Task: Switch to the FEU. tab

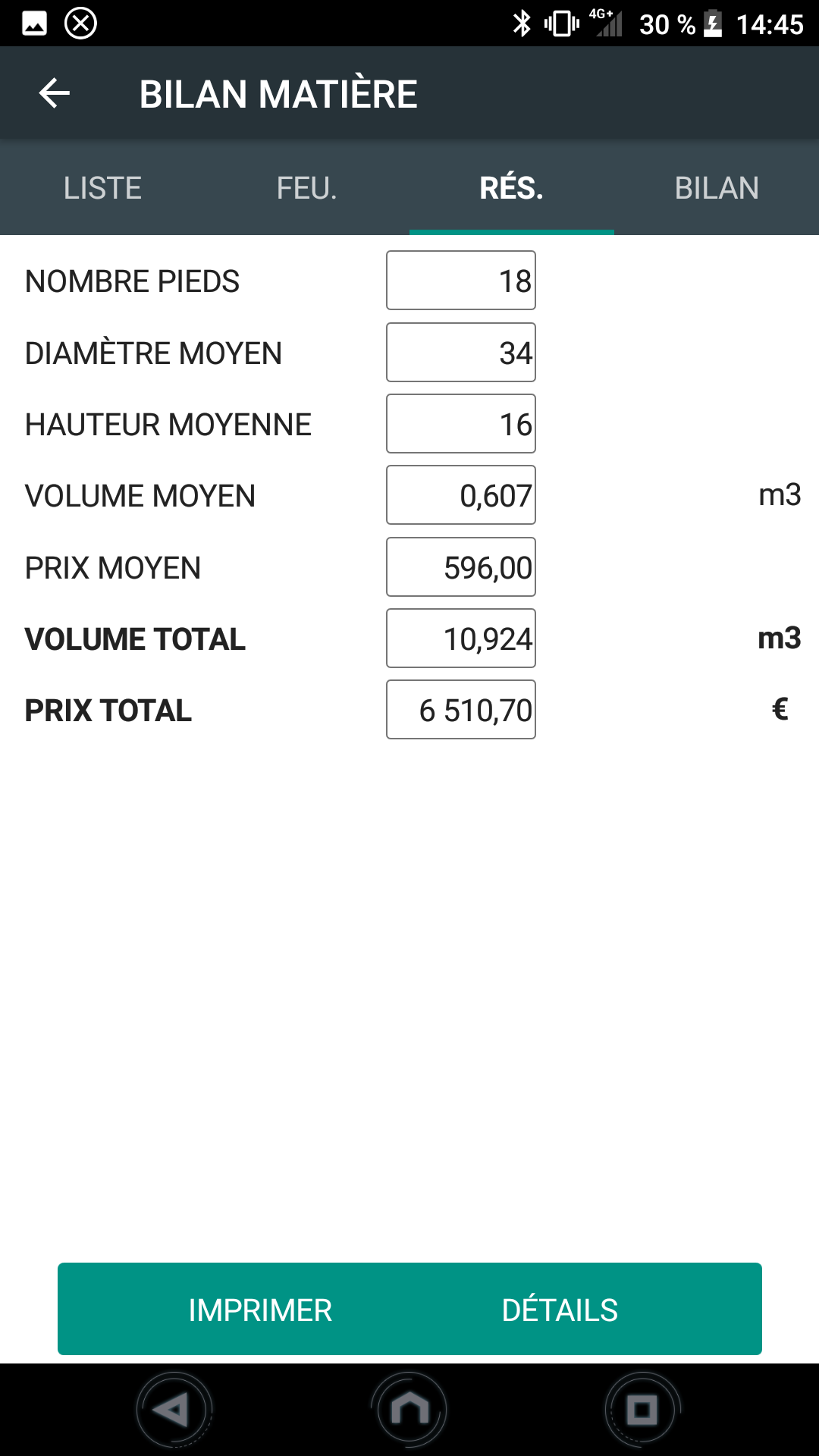Action: pos(307,188)
